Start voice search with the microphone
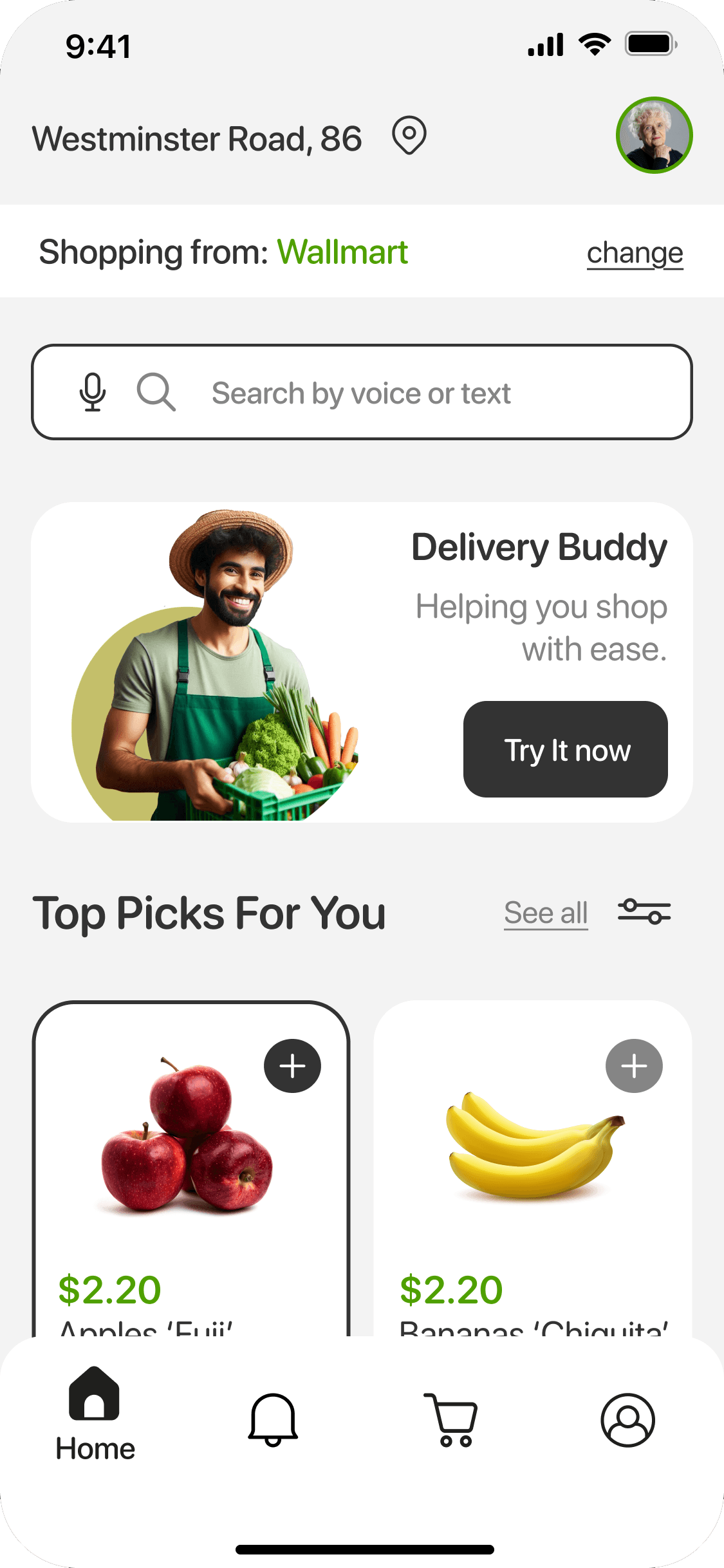This screenshot has height=1568, width=724. tap(93, 392)
